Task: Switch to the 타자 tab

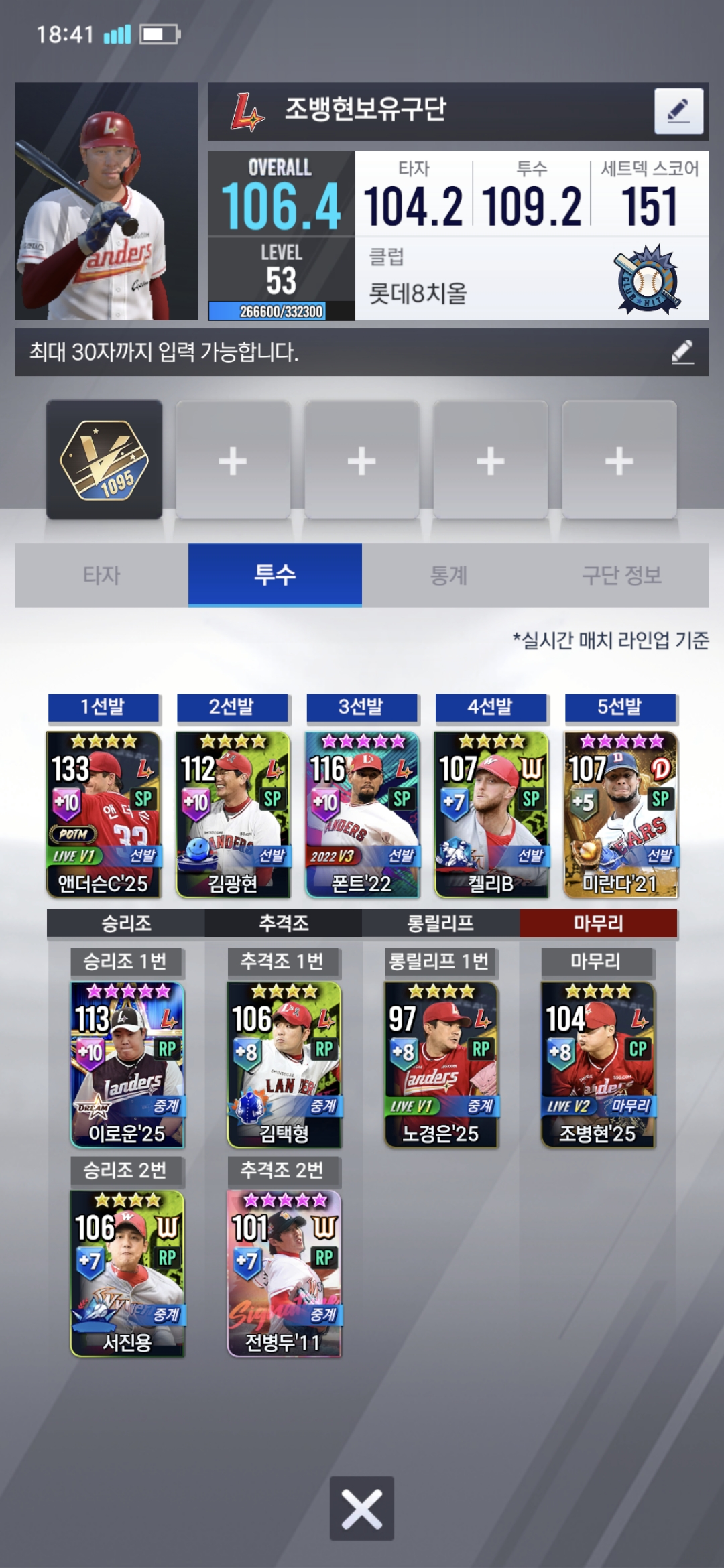Action: (102, 575)
